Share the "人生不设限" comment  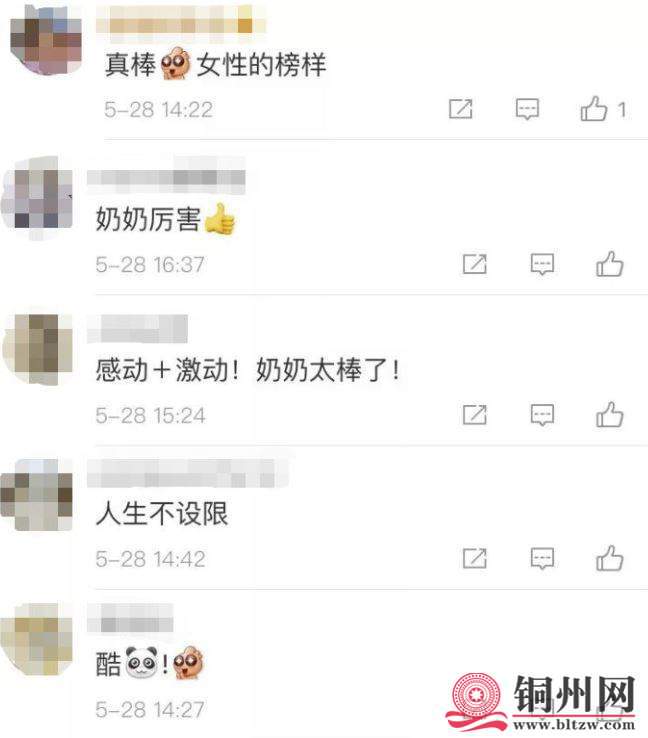pyautogui.click(x=475, y=557)
